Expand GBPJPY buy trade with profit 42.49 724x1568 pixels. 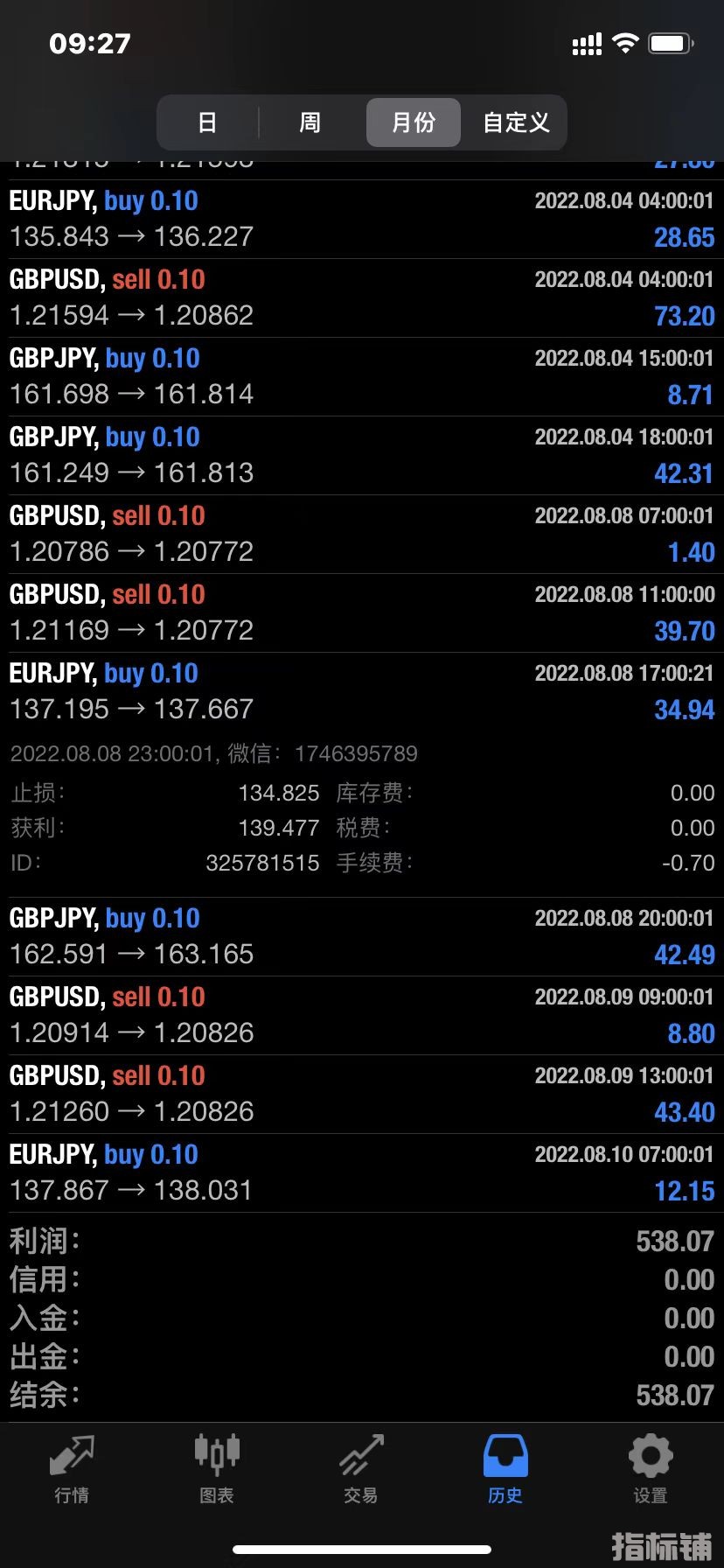(x=362, y=936)
